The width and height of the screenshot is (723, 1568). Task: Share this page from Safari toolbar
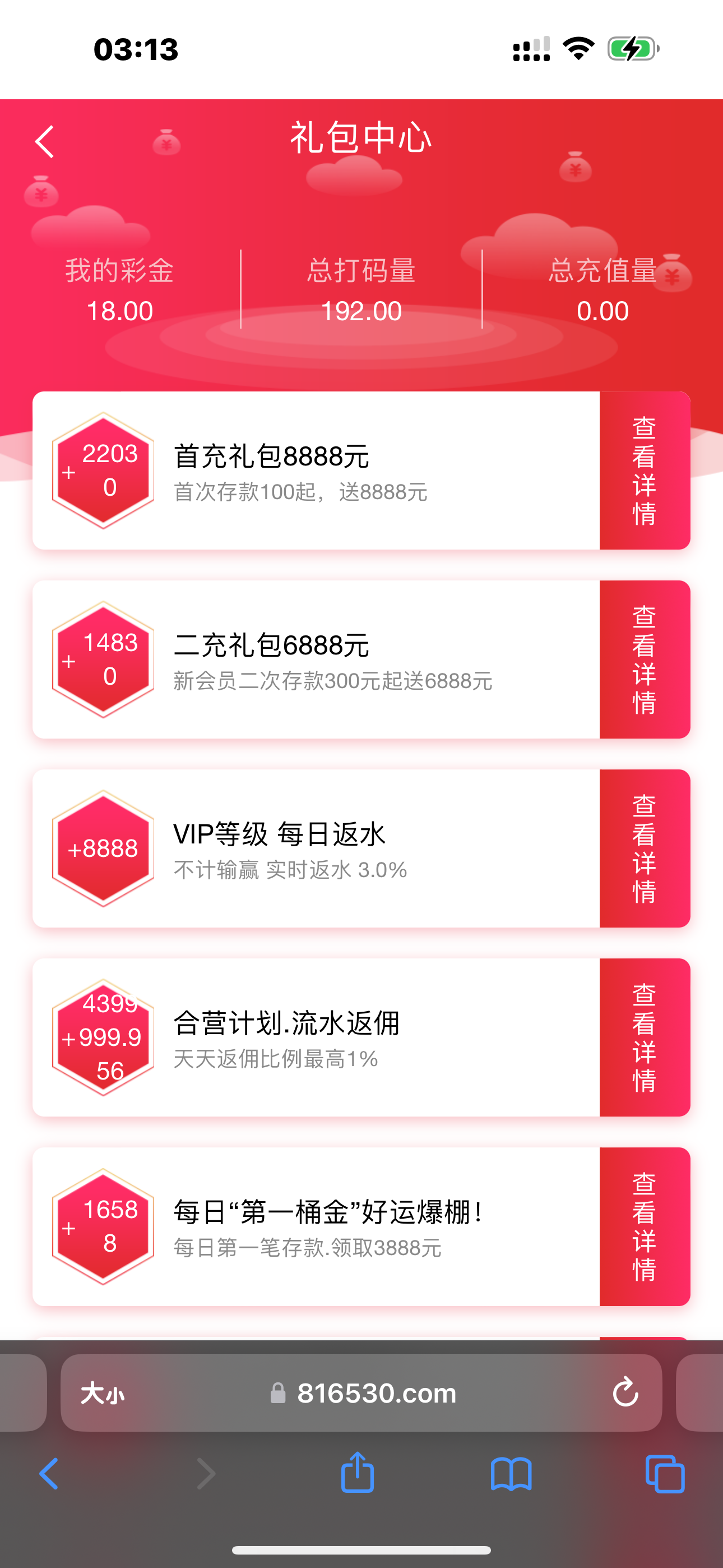click(357, 1474)
